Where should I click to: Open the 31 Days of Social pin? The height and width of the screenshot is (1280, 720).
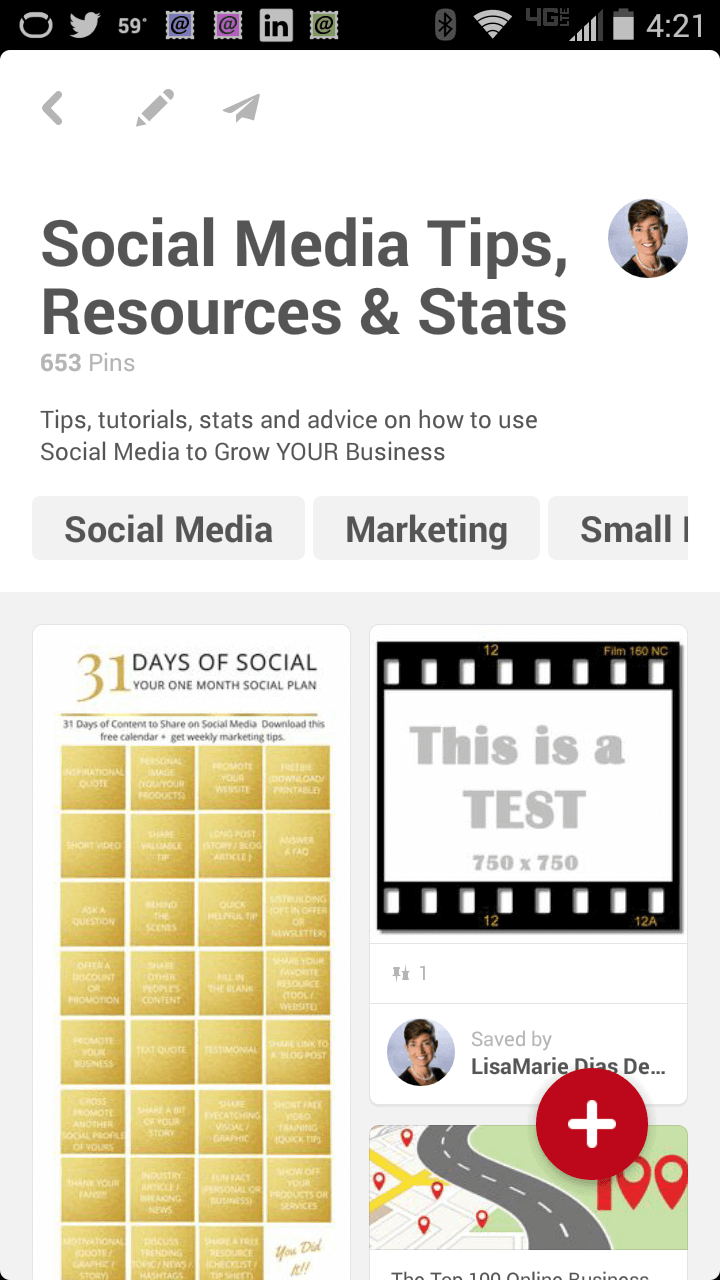(191, 952)
